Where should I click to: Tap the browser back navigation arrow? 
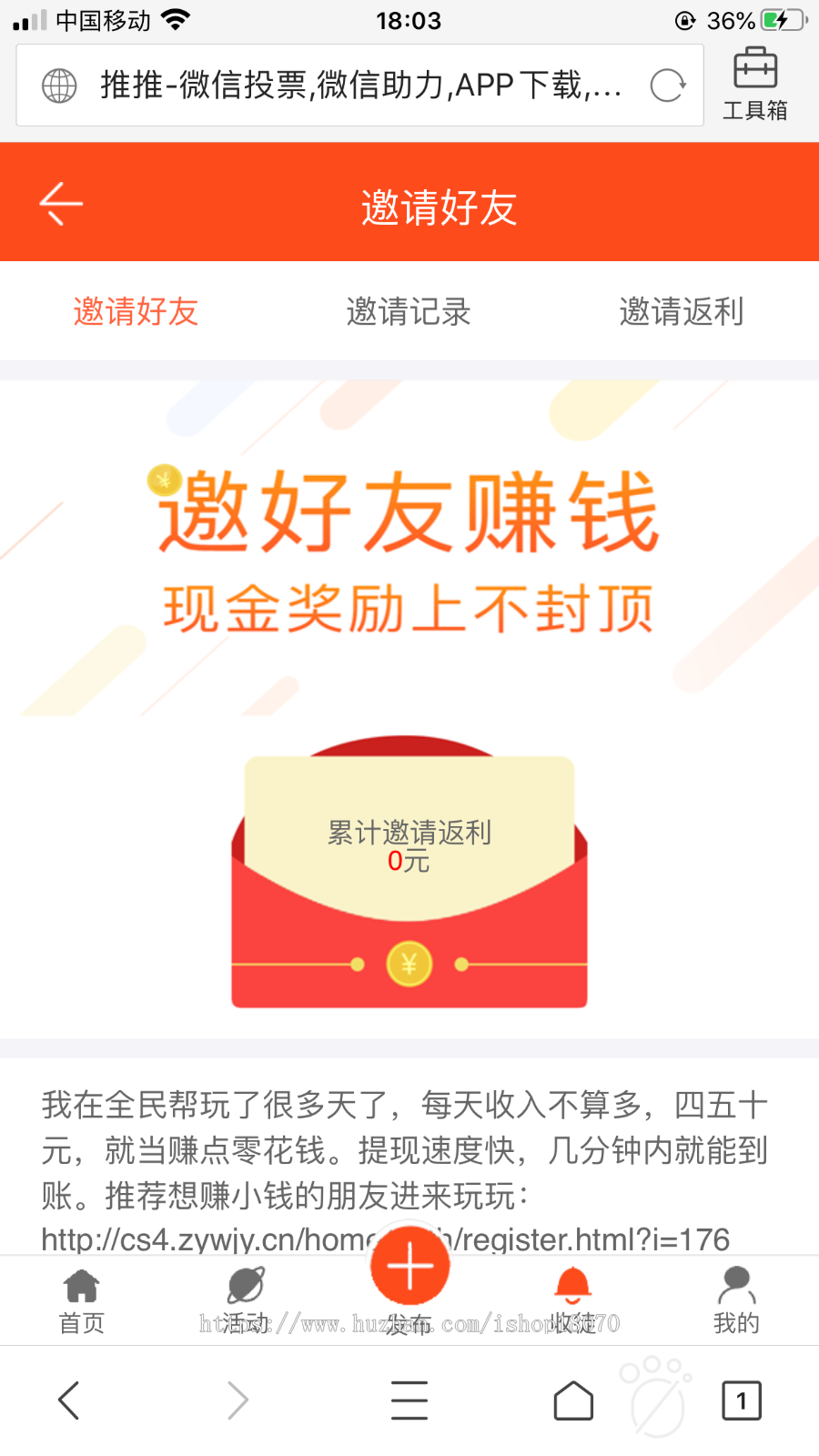tap(69, 1400)
